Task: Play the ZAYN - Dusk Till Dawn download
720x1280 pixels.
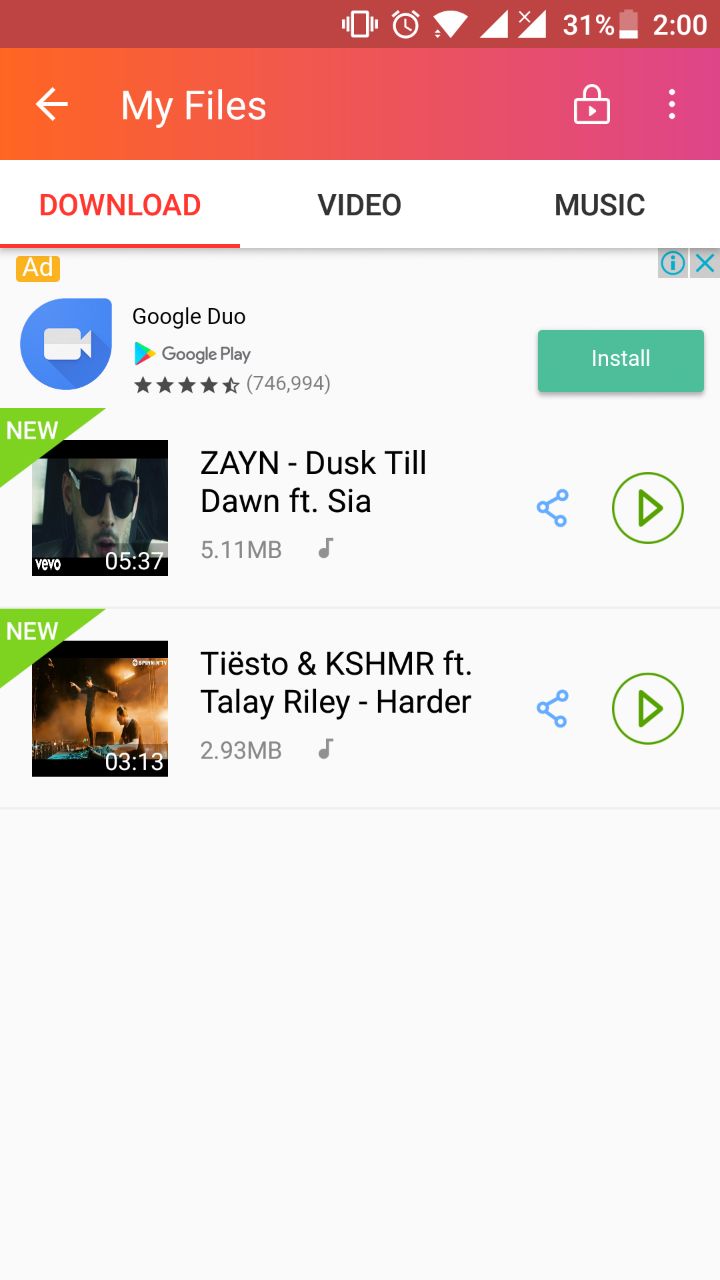Action: click(647, 508)
